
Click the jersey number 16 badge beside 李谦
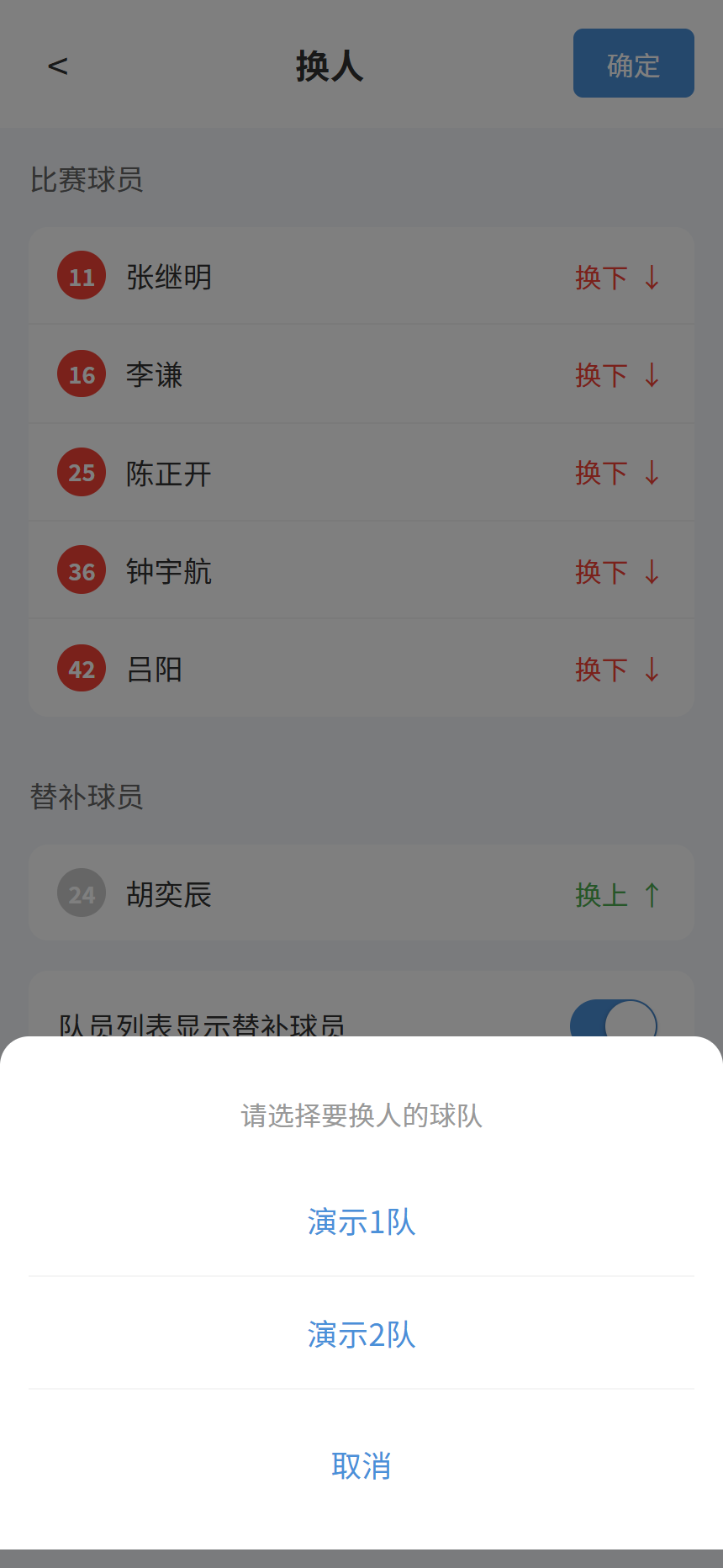point(81,374)
